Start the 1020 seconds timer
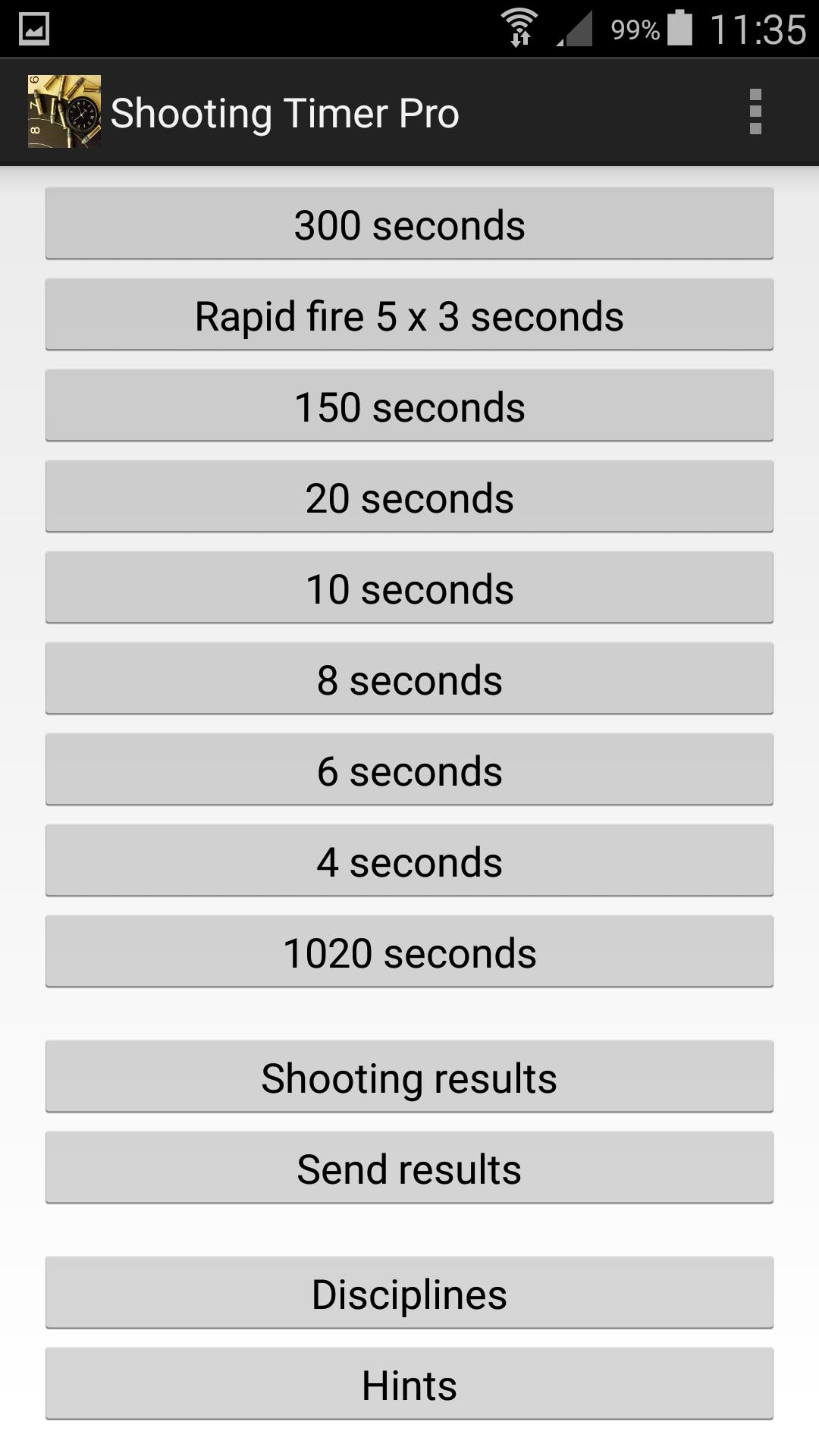Image resolution: width=819 pixels, height=1456 pixels. pyautogui.click(x=409, y=952)
